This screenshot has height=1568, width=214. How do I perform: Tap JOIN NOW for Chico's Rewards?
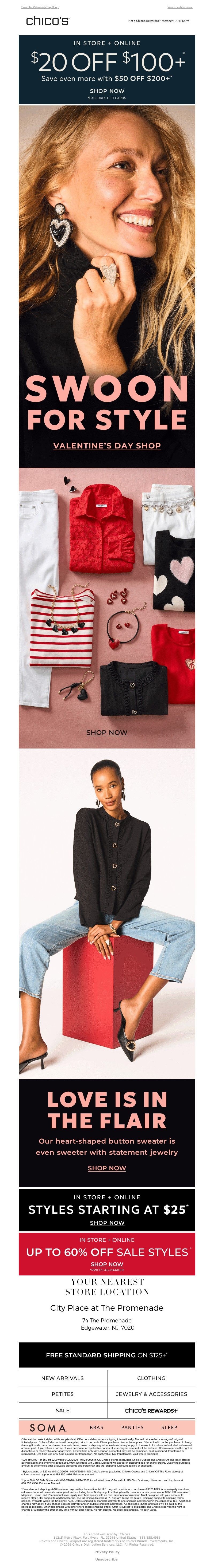click(182, 21)
